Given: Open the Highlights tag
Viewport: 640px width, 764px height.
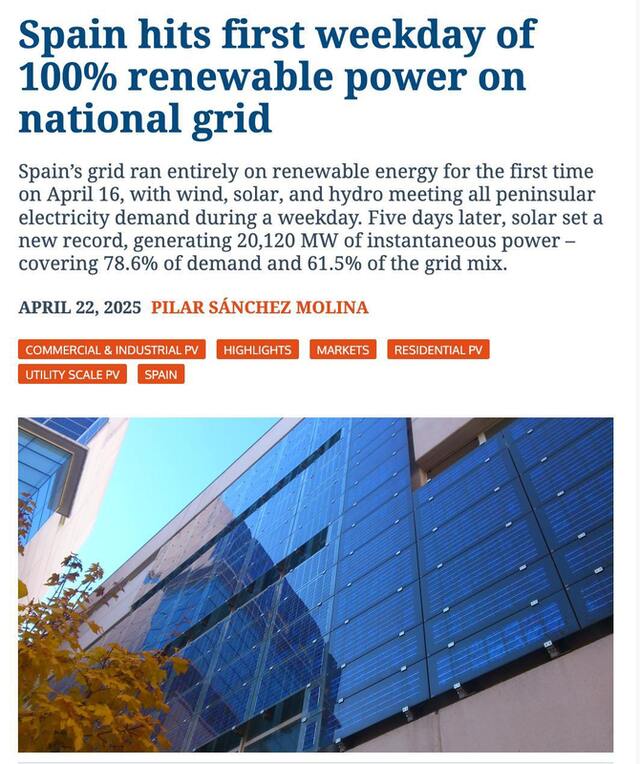Looking at the screenshot, I should tap(258, 350).
